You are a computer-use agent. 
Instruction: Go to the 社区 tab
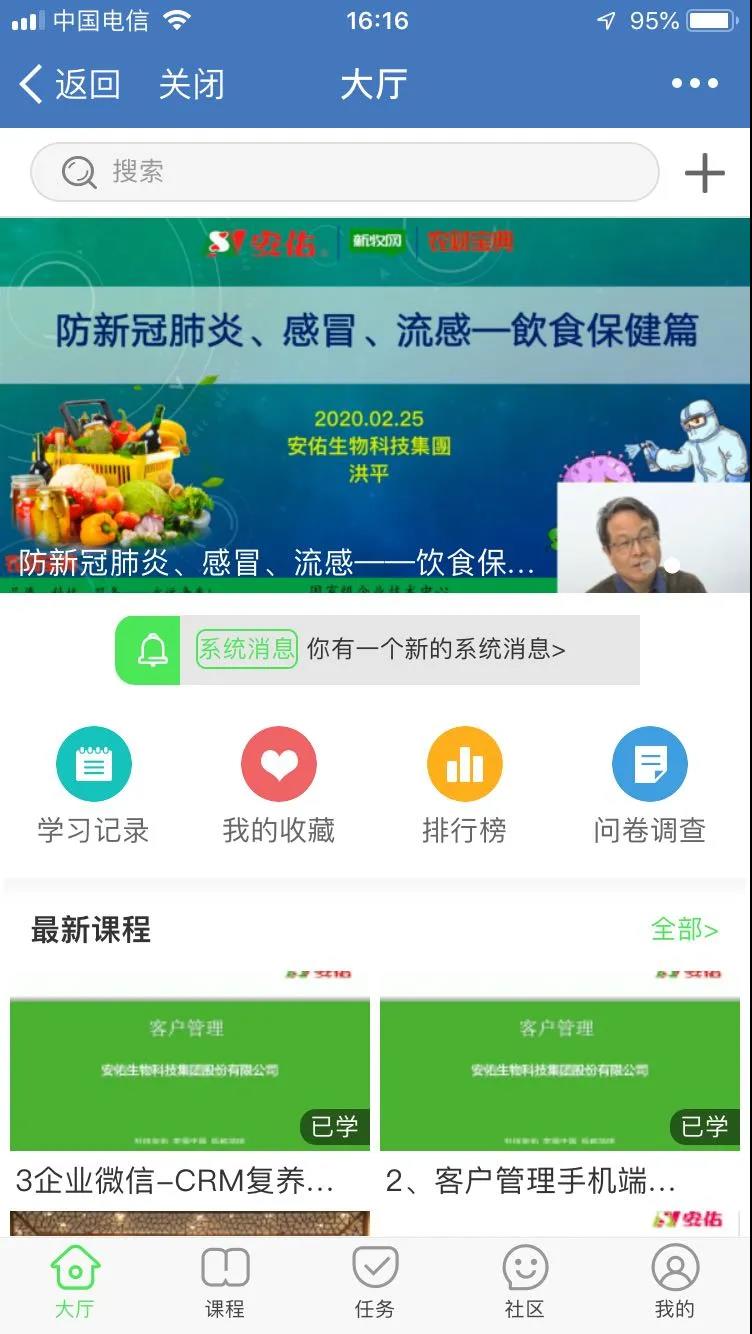[x=525, y=1282]
